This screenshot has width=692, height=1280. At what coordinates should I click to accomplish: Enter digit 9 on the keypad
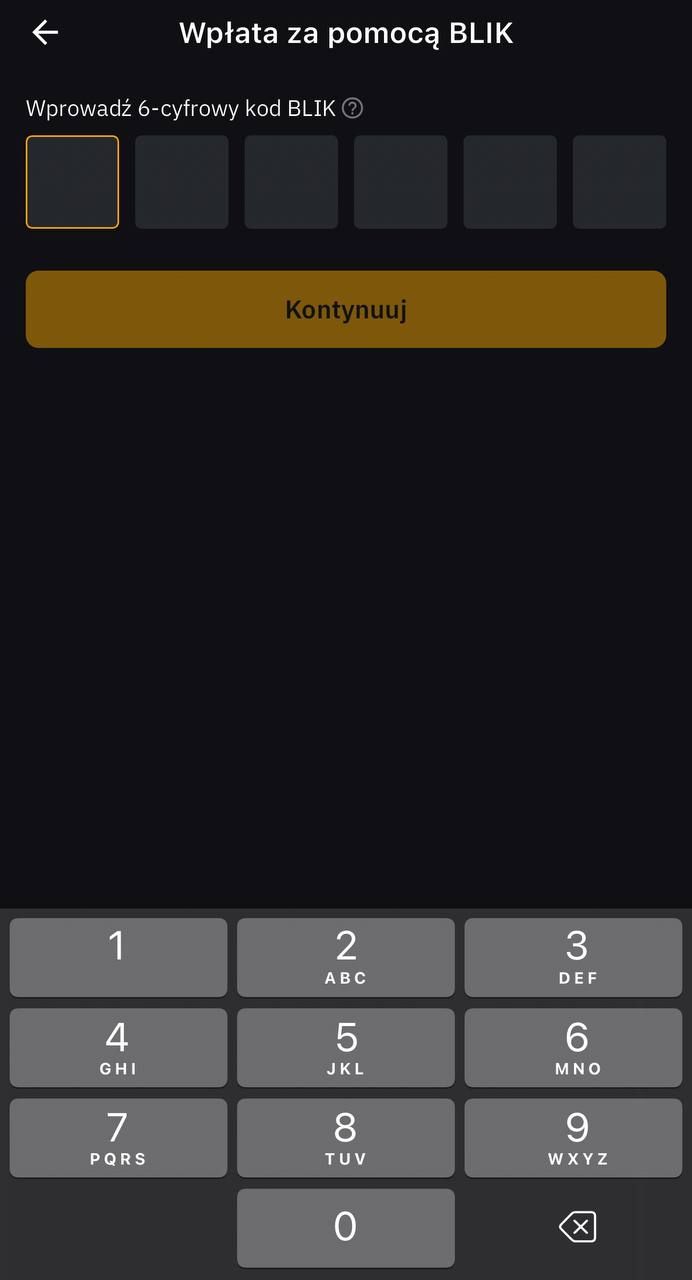point(574,1137)
